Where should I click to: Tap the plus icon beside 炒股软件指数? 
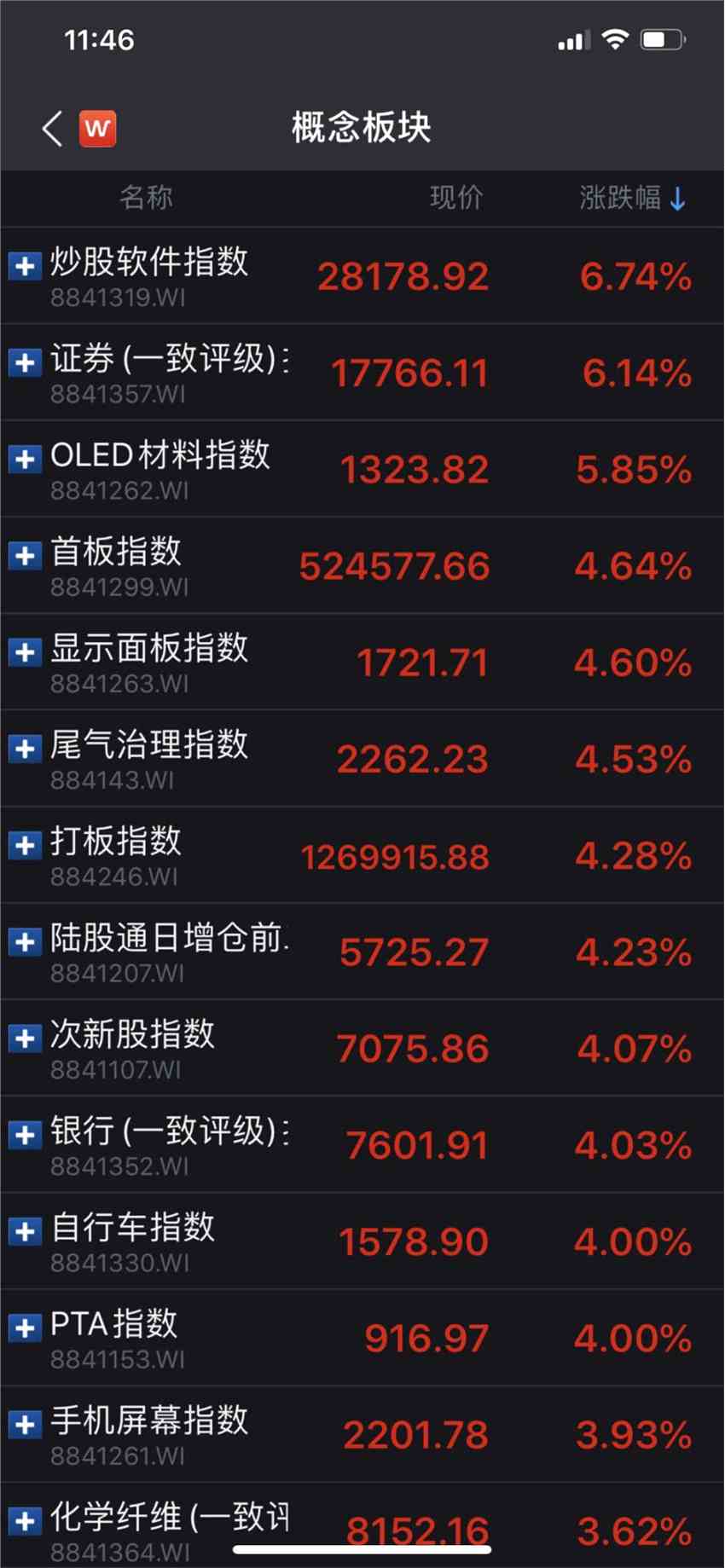click(x=25, y=266)
